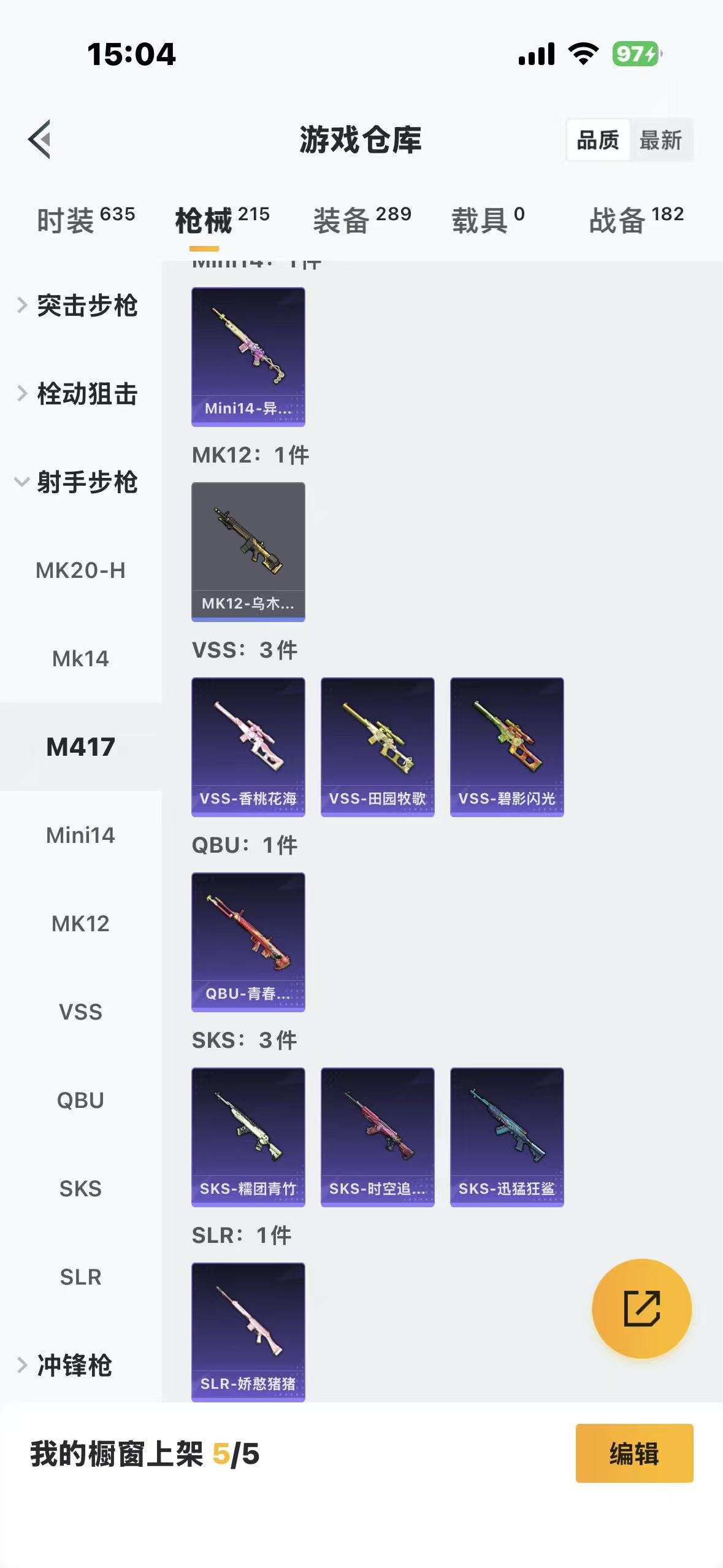Open the VSS-碧影闪光 skin

(x=507, y=747)
